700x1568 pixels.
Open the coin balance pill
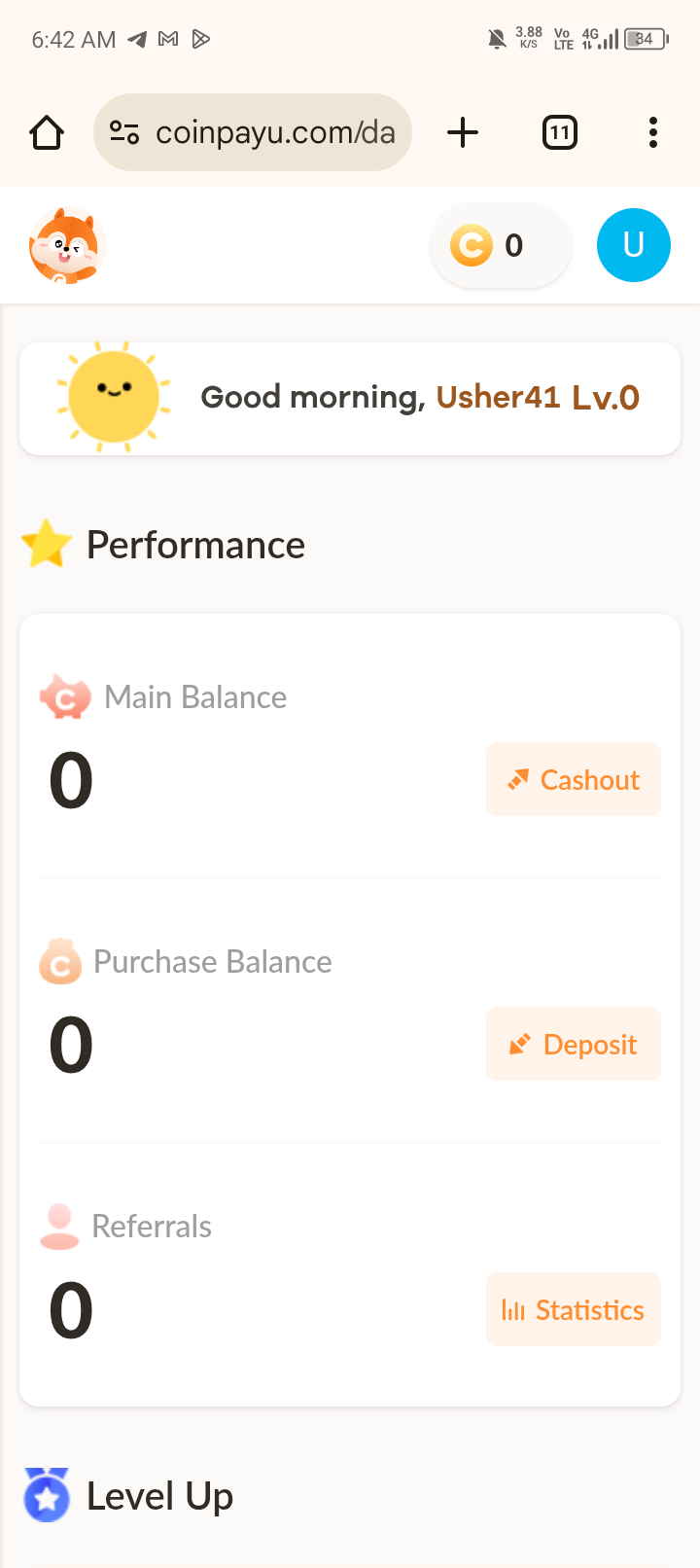tap(500, 246)
